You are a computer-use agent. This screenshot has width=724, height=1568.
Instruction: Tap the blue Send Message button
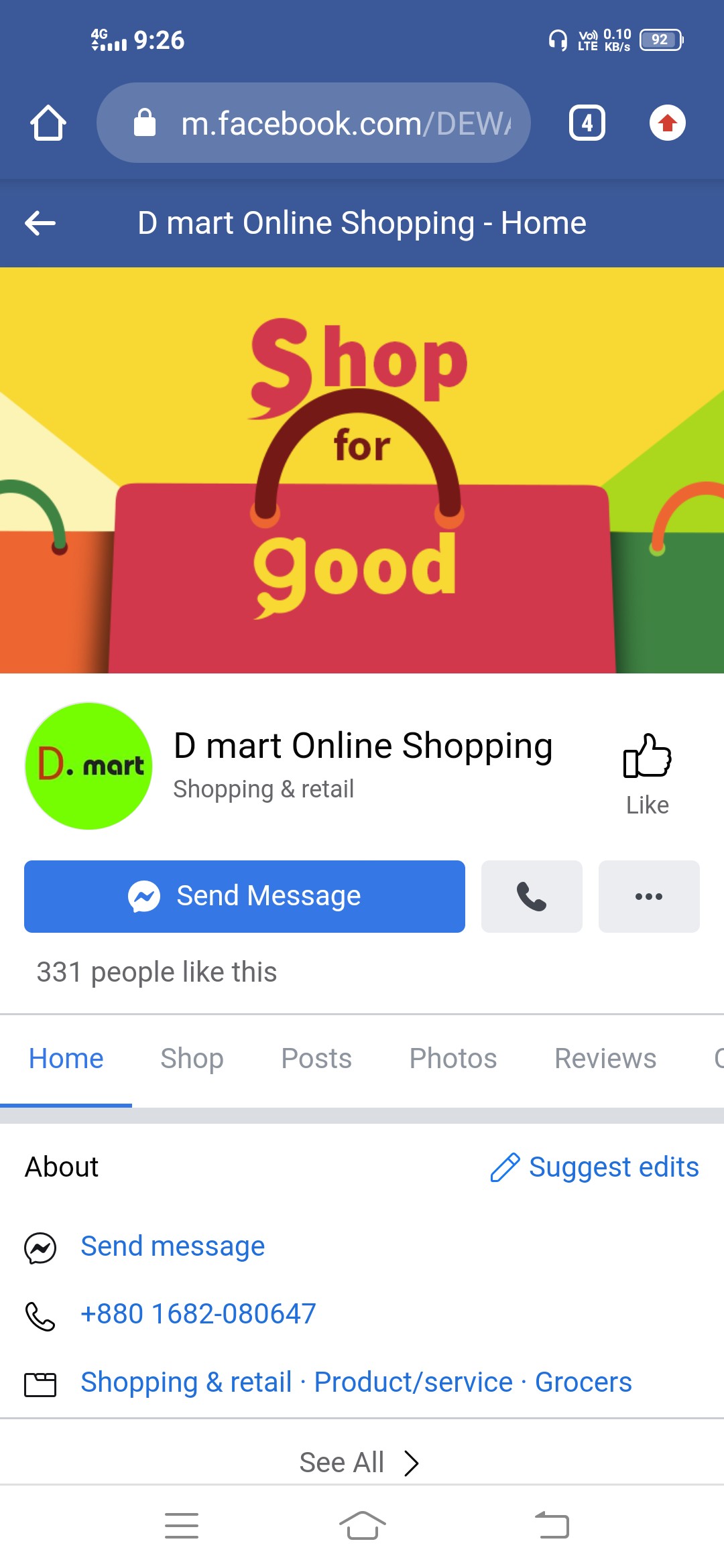[245, 896]
